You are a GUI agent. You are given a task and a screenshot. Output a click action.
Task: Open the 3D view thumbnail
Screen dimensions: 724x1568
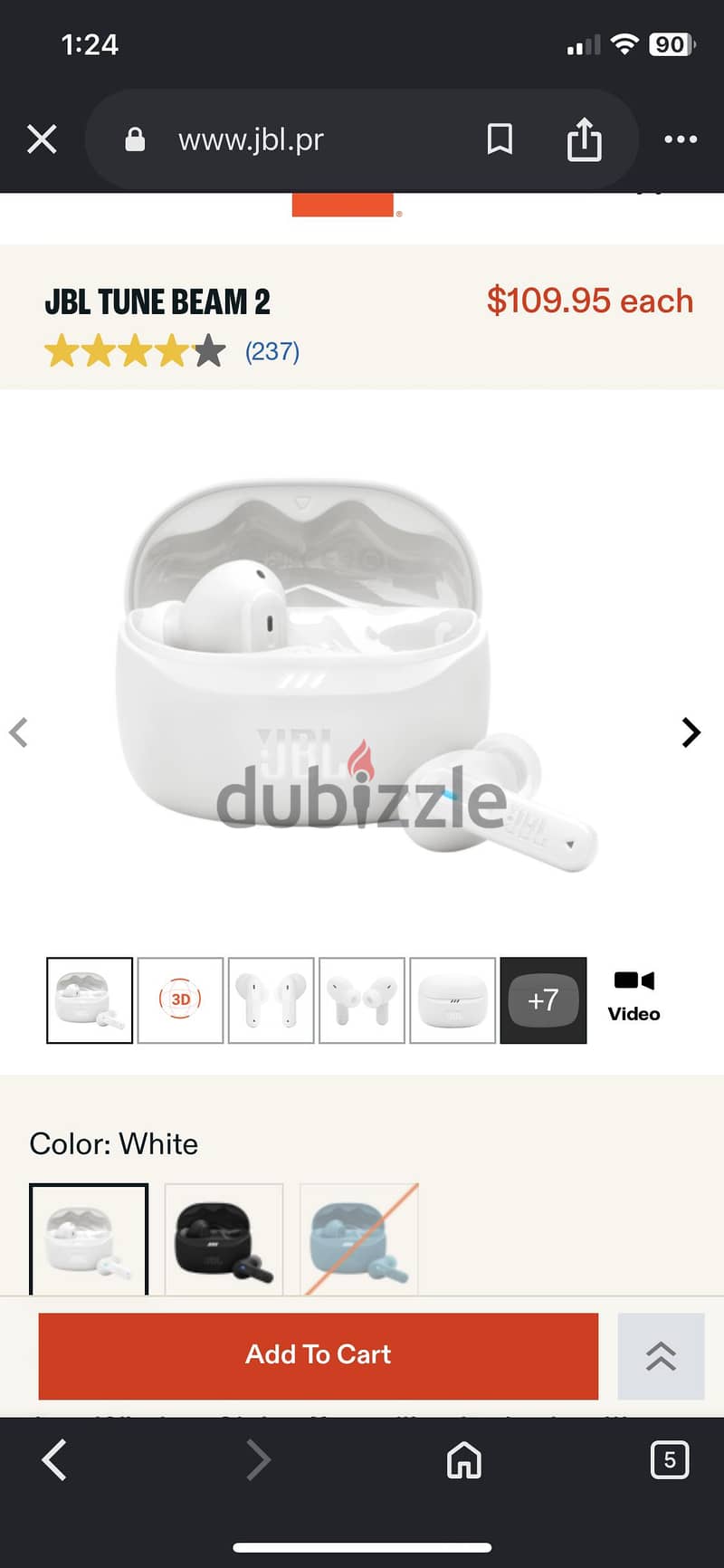tap(180, 1000)
